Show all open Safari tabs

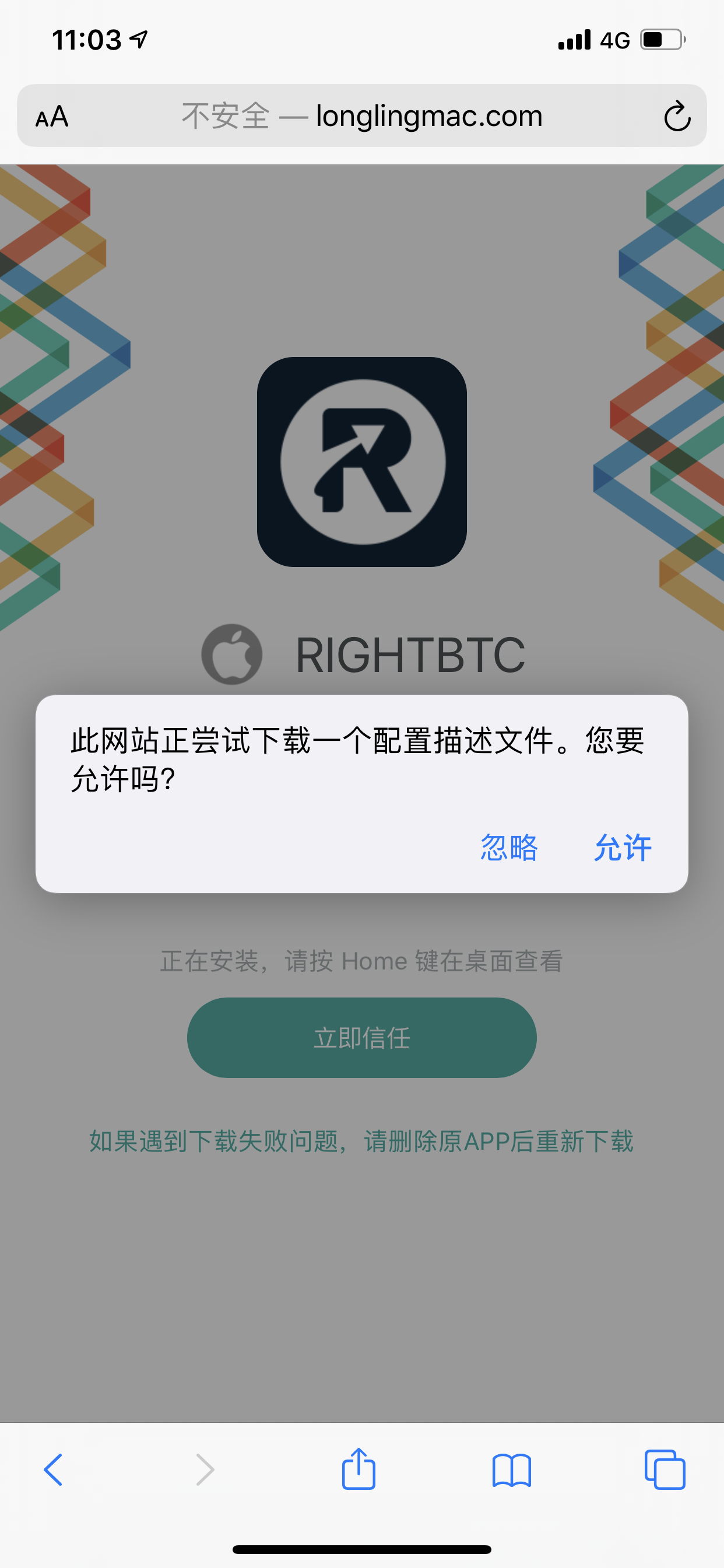click(x=665, y=1469)
